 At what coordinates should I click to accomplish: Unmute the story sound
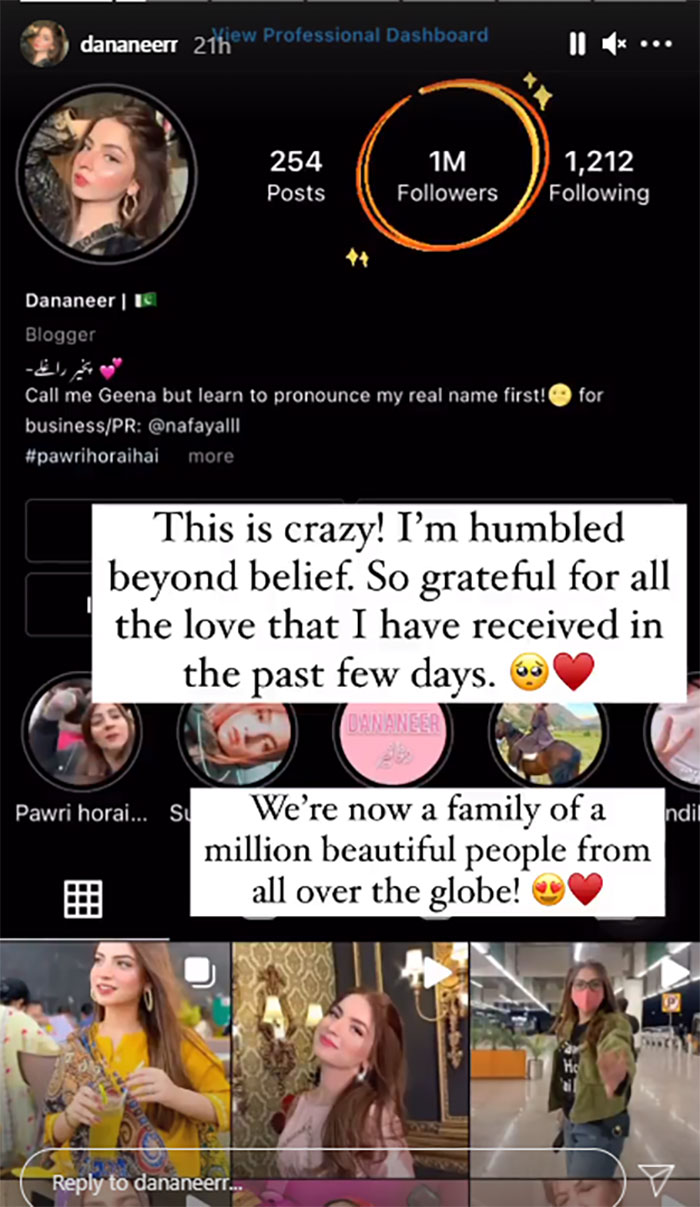pos(614,44)
